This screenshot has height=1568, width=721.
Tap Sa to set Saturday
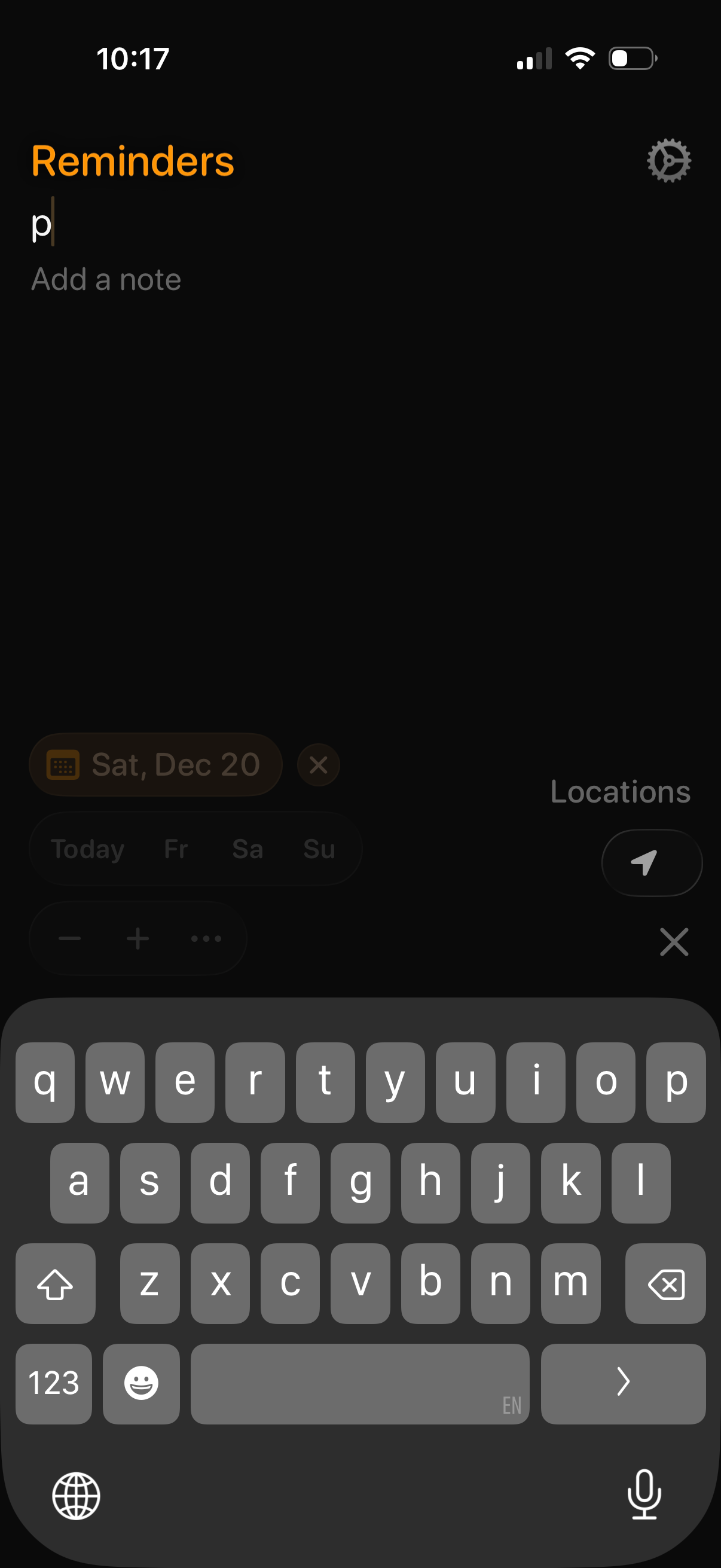coord(246,849)
